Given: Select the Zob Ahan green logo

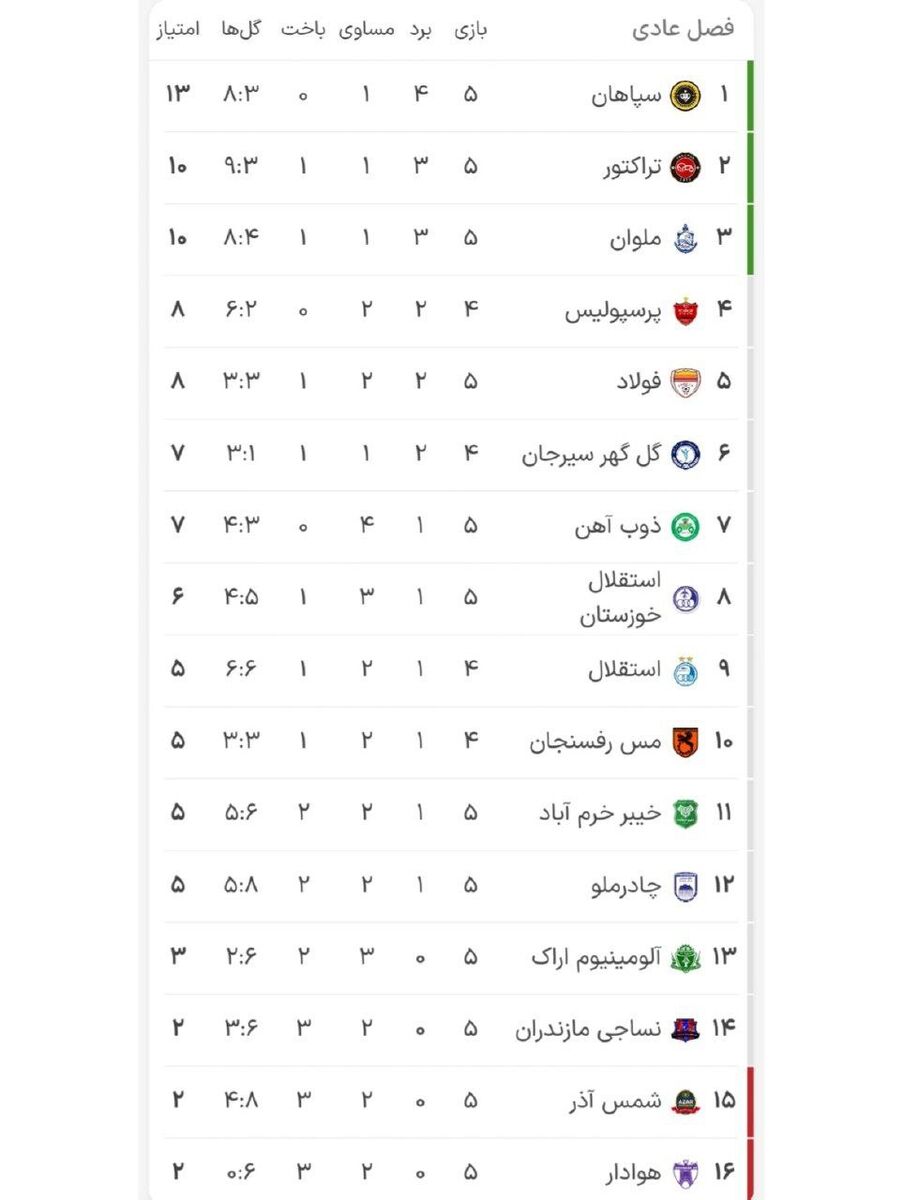Looking at the screenshot, I should 688,524.
